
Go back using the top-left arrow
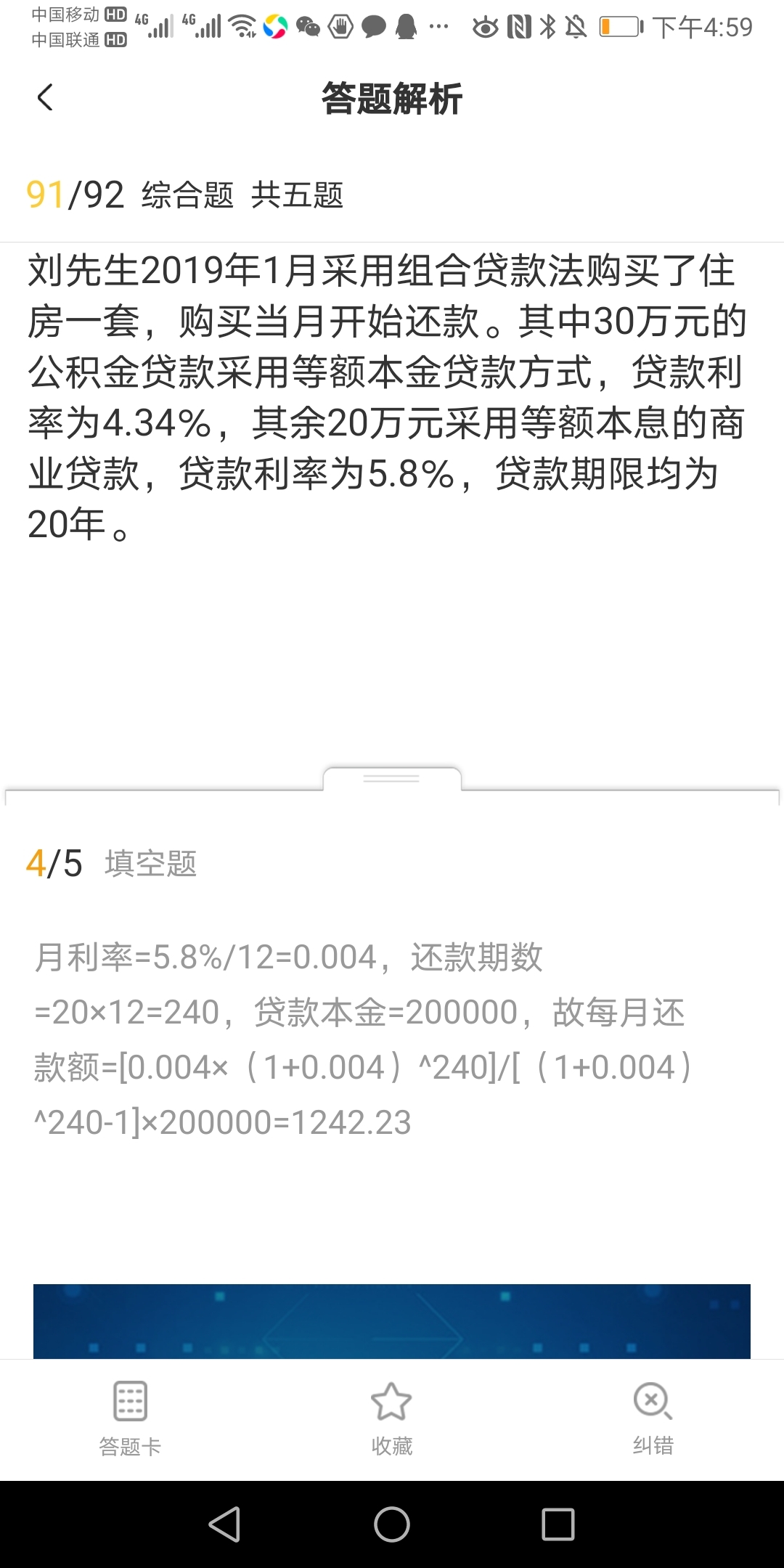click(x=45, y=97)
